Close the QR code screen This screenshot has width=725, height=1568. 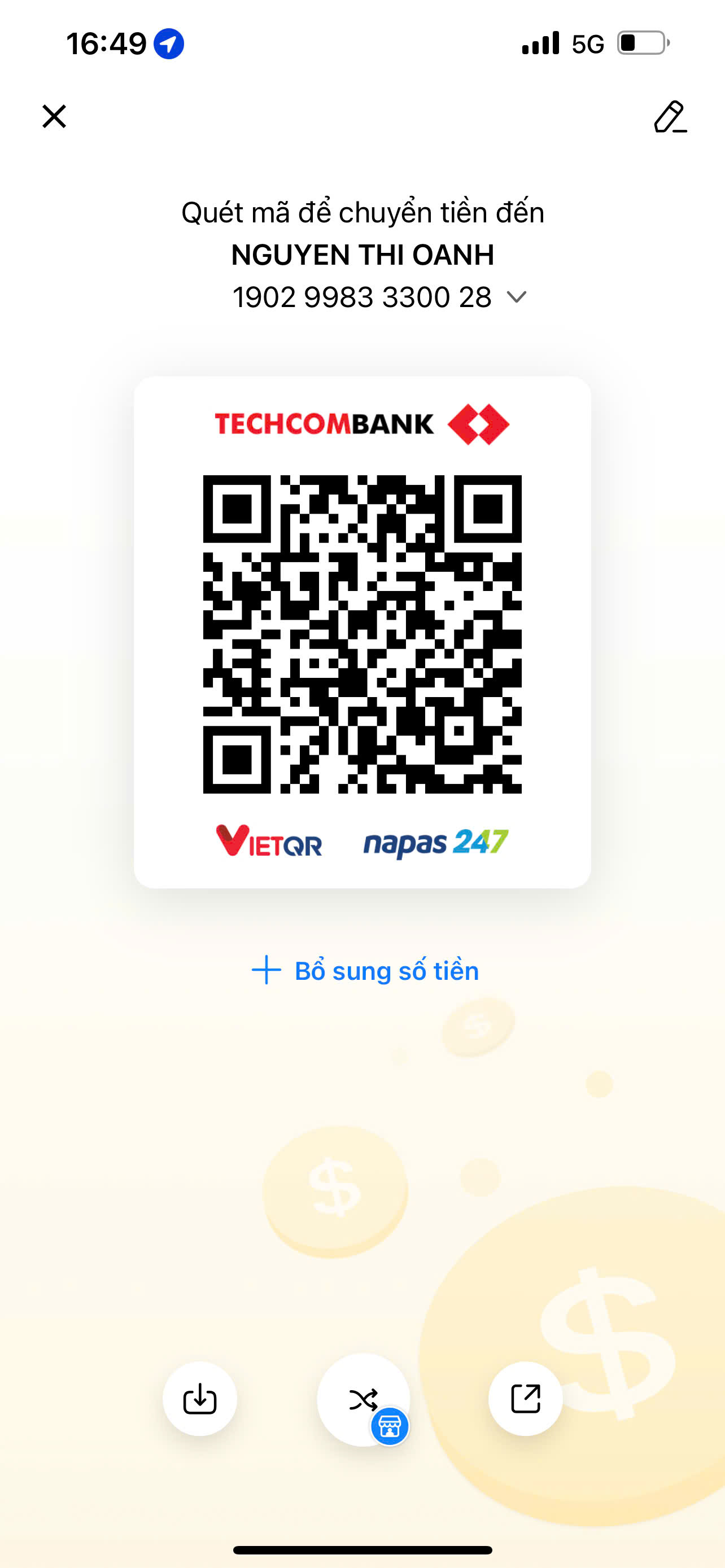(x=54, y=116)
